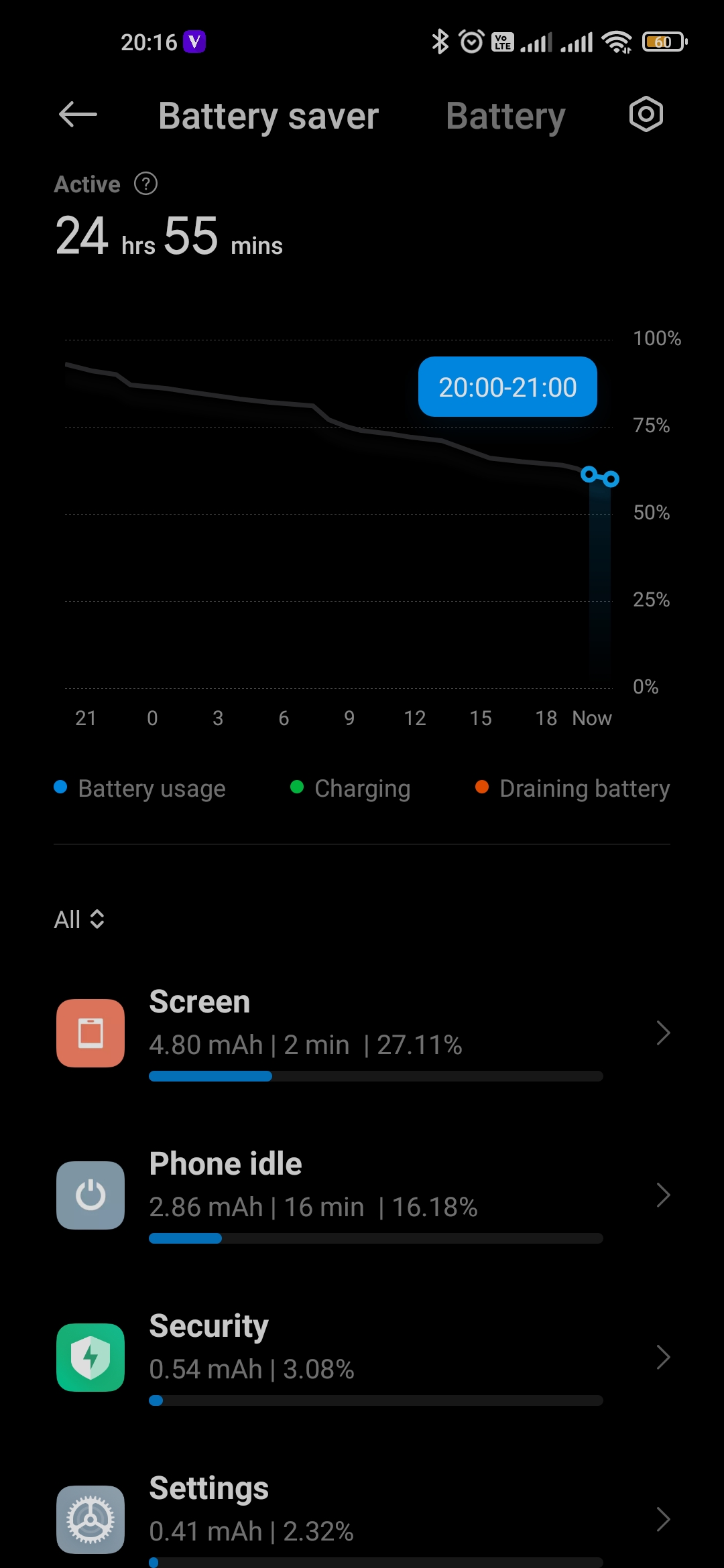
Task: Open the All filter dropdown
Action: (79, 919)
